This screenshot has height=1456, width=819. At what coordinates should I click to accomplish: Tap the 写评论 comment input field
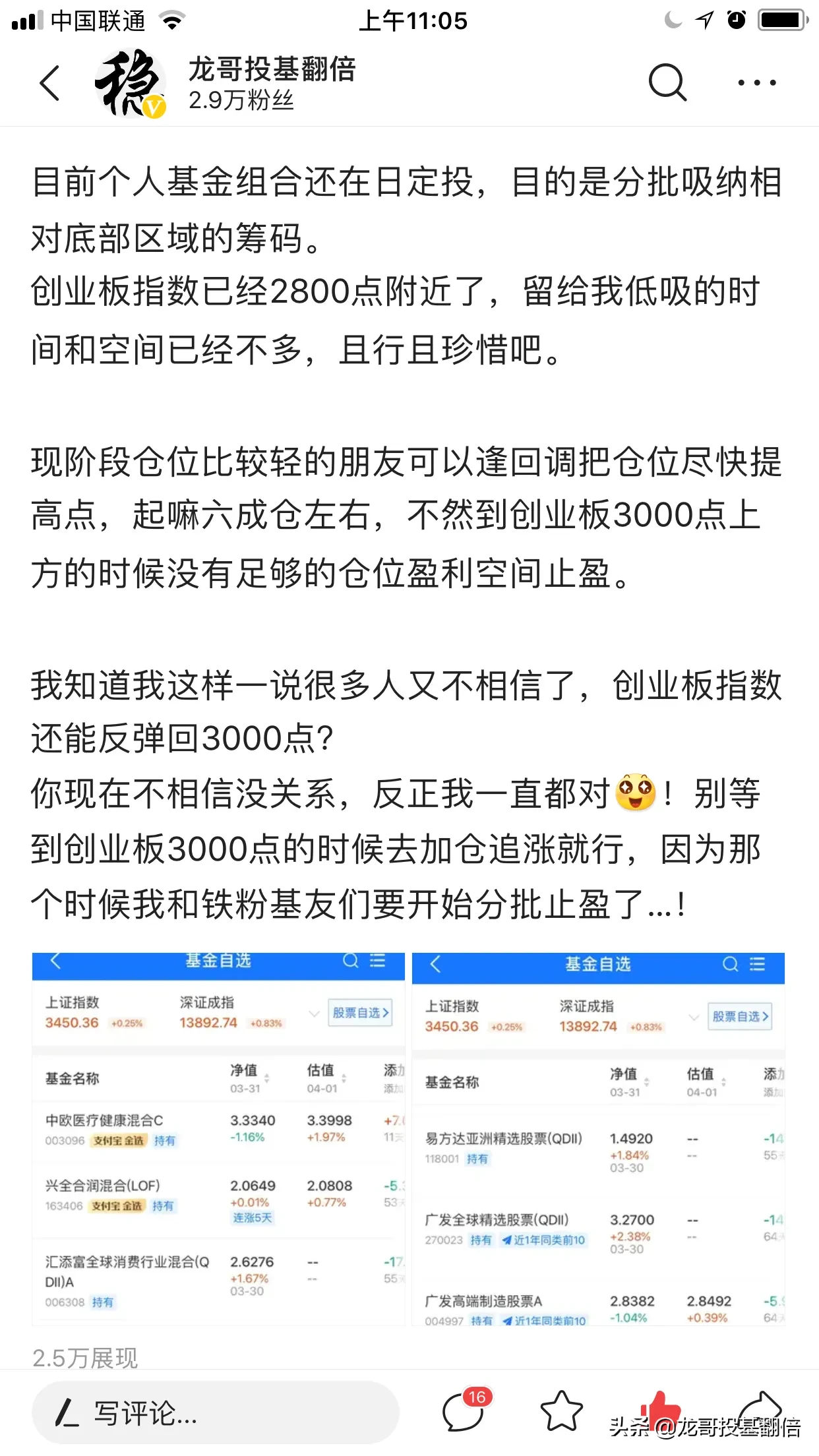pos(216,1413)
